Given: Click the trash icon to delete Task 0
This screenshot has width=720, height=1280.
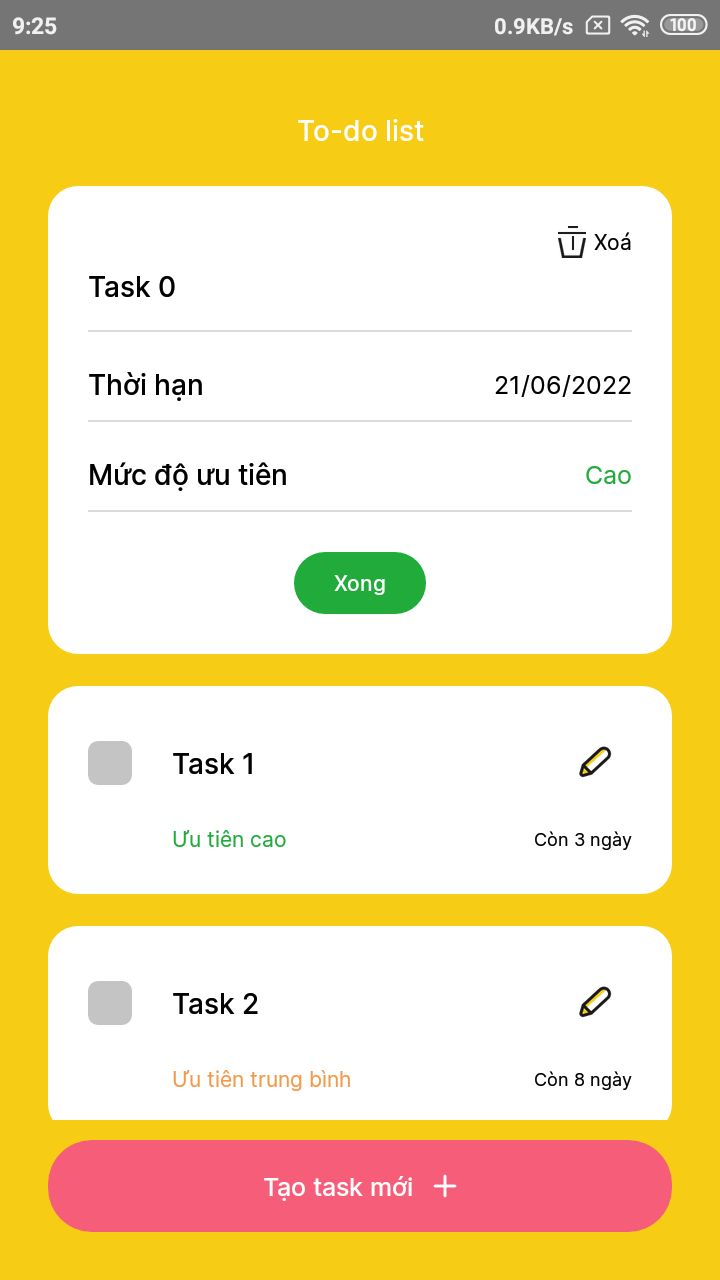Looking at the screenshot, I should tap(570, 240).
